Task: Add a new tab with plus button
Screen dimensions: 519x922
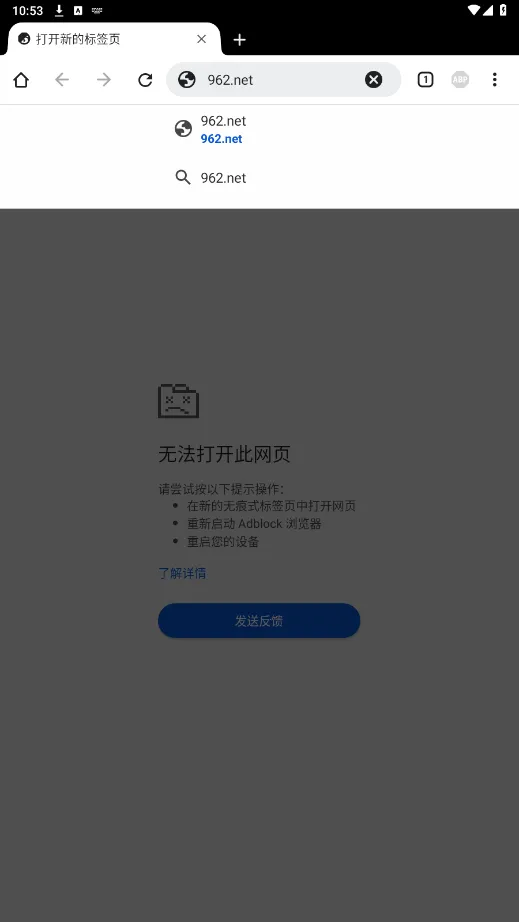Action: click(239, 39)
